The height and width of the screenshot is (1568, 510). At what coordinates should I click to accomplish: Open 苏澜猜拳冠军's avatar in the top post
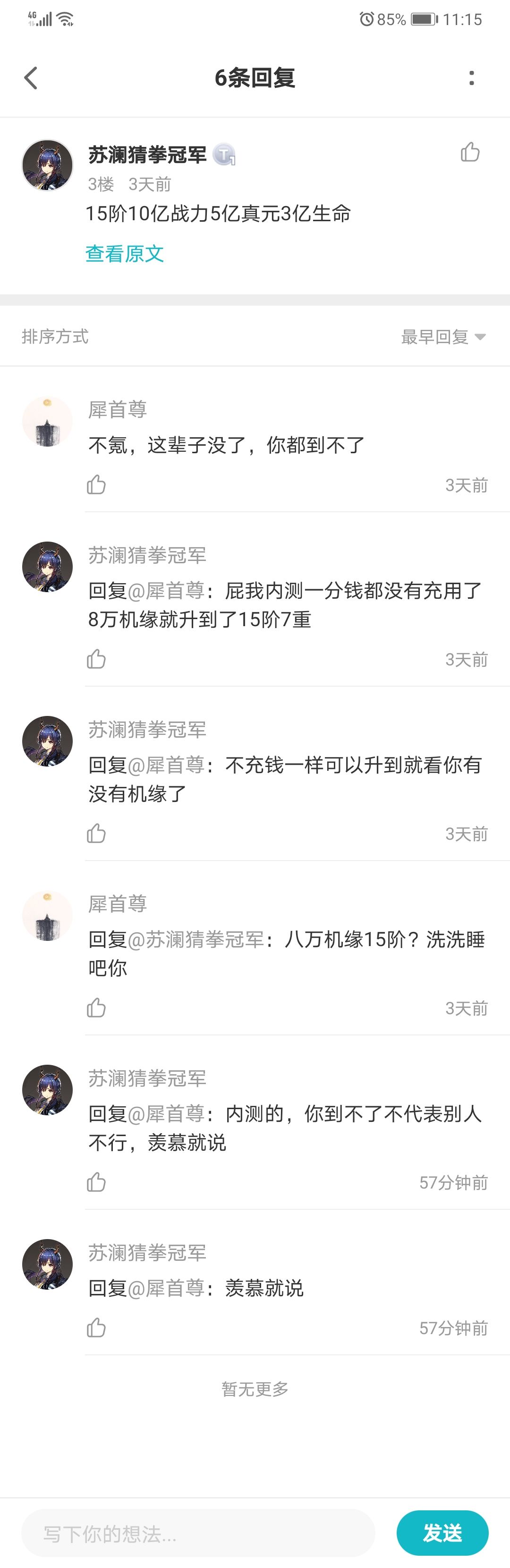pyautogui.click(x=48, y=165)
